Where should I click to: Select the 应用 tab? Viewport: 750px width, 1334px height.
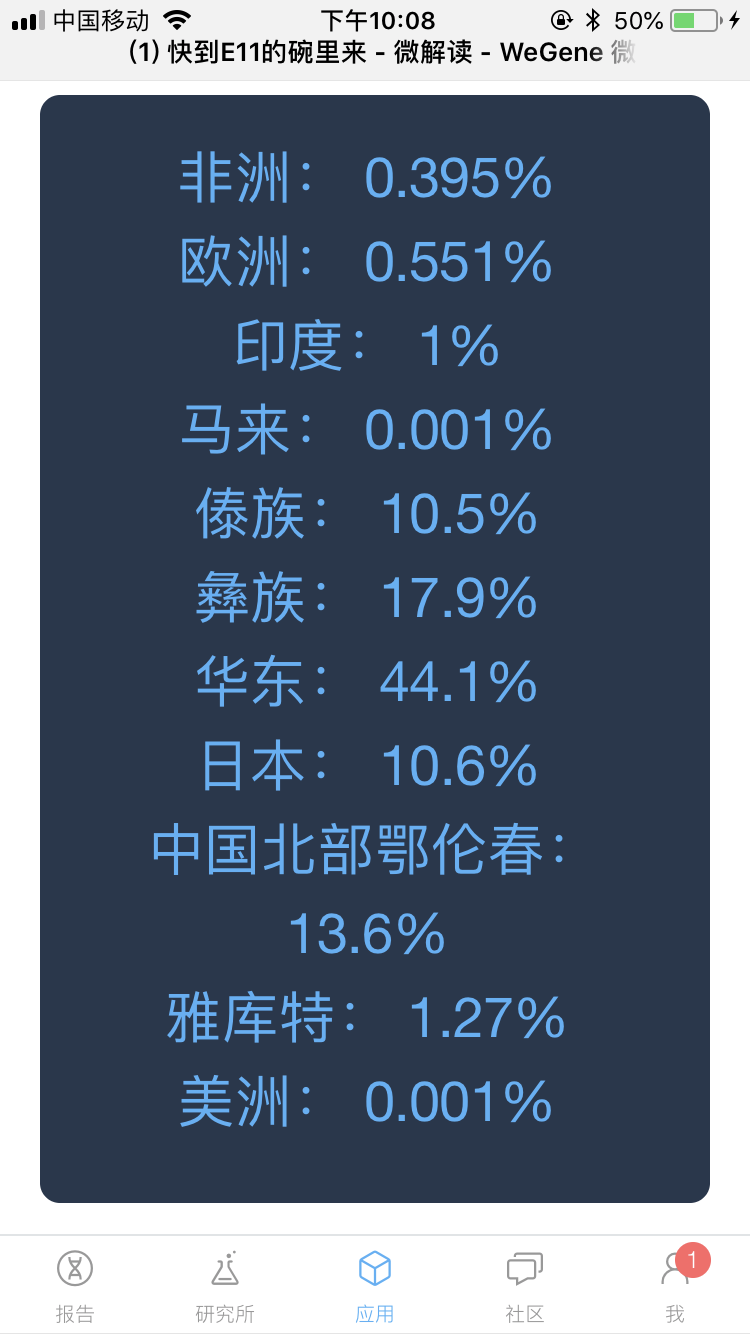tap(375, 1284)
